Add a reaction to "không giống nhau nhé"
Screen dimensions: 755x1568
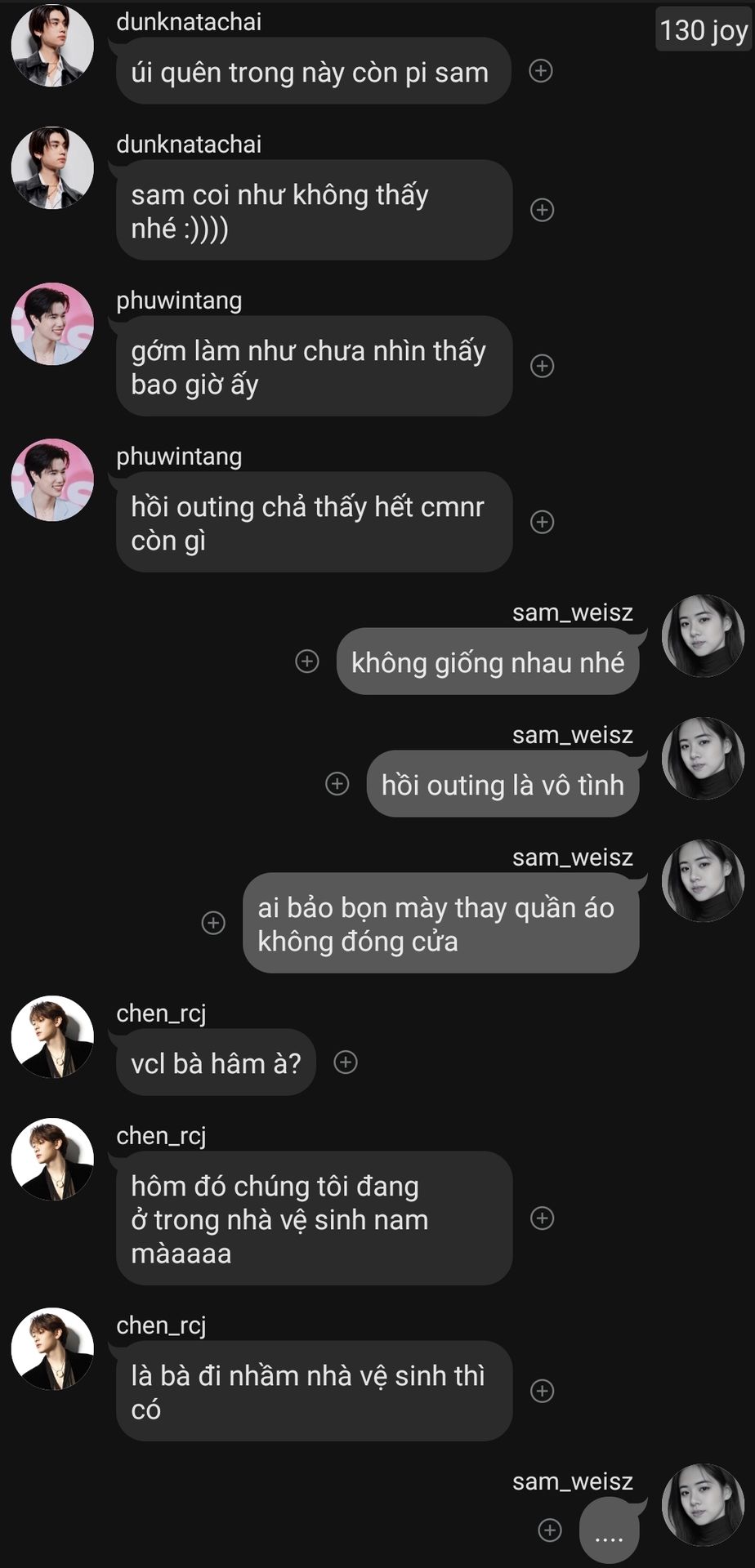(x=307, y=661)
